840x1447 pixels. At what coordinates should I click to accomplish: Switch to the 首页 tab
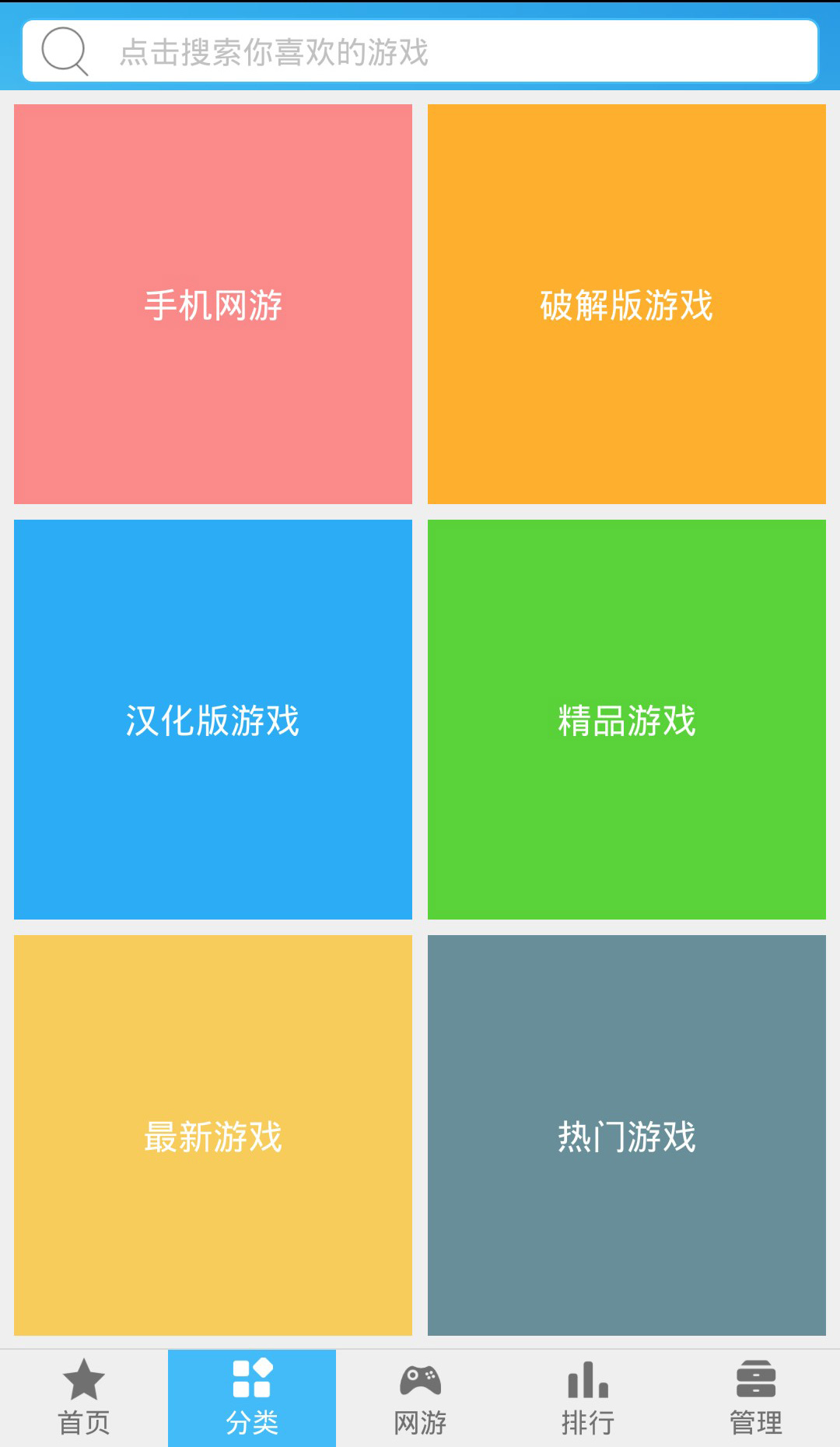84,1398
